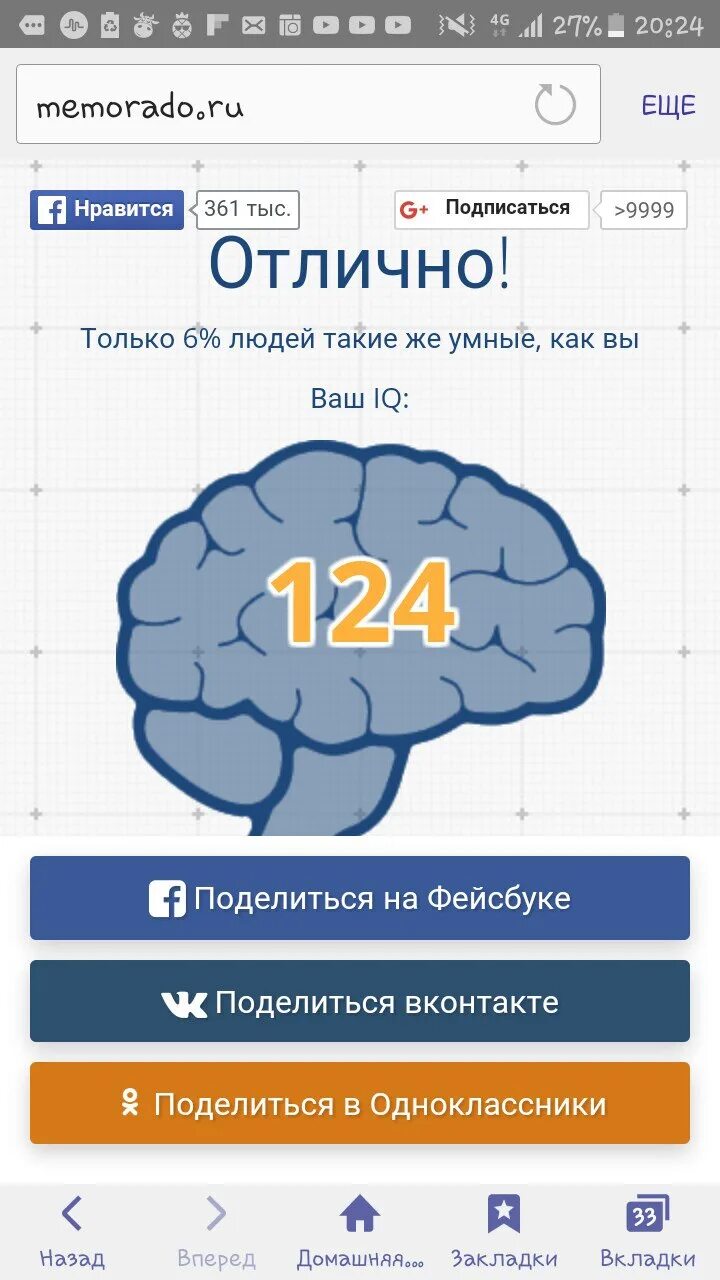Reload the page
The image size is (720, 1280).
[555, 105]
